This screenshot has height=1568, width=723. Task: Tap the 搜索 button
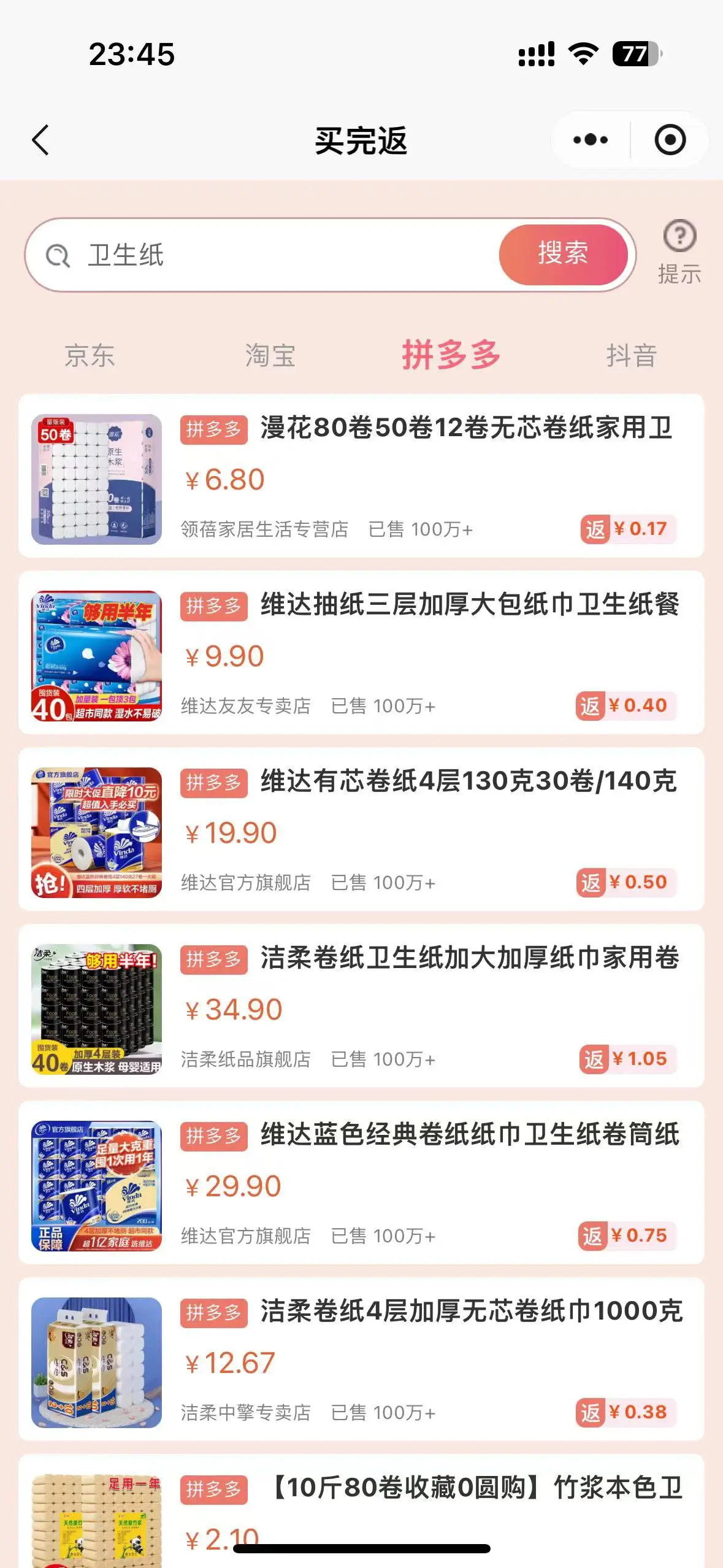pos(563,254)
